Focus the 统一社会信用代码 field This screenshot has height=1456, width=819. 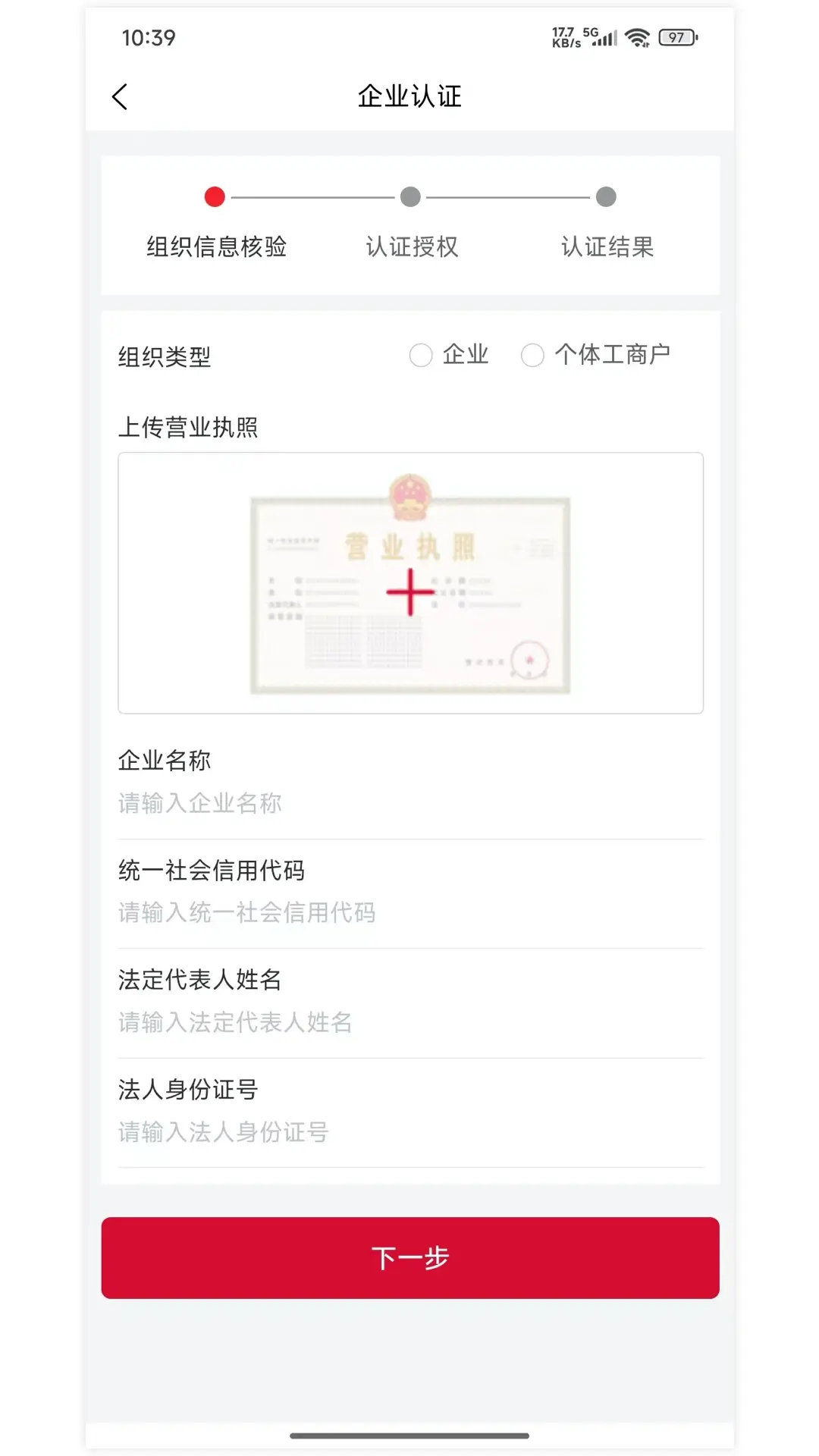coord(409,912)
